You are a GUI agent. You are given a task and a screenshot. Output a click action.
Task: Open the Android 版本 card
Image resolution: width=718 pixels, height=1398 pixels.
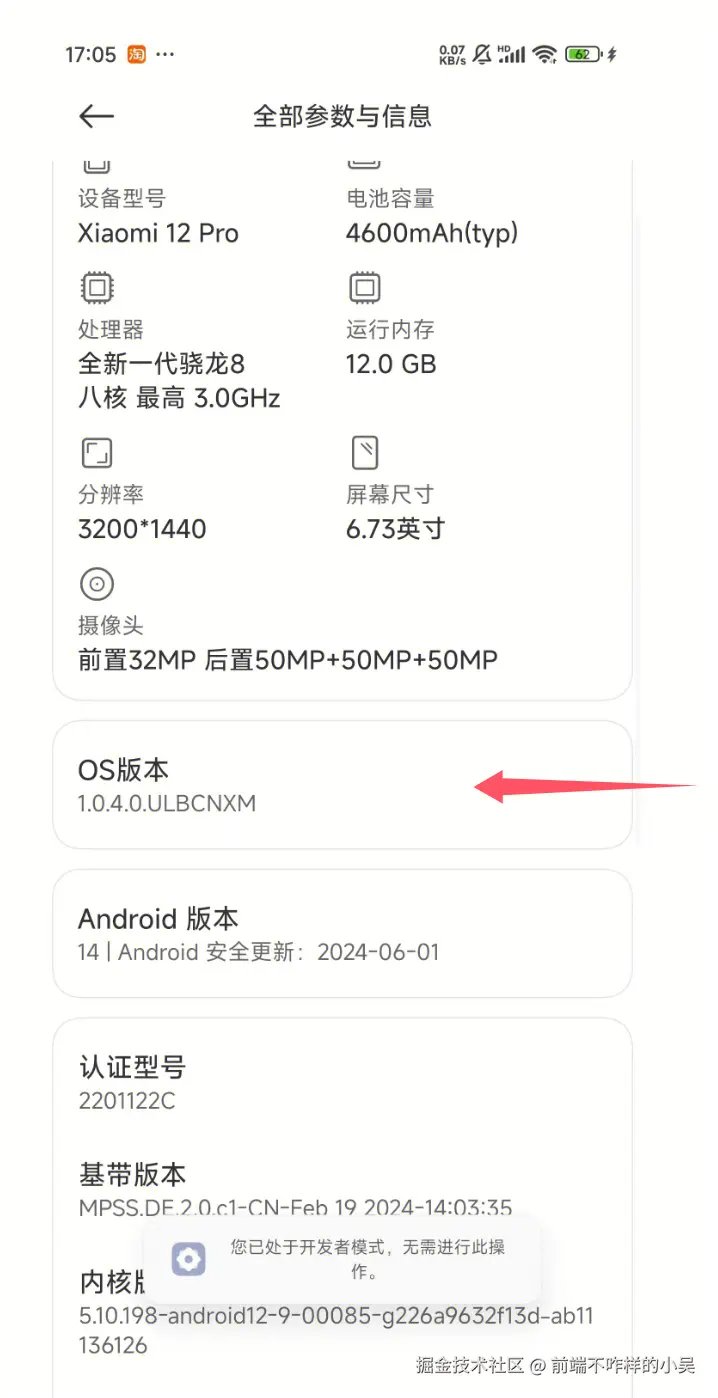click(340, 933)
